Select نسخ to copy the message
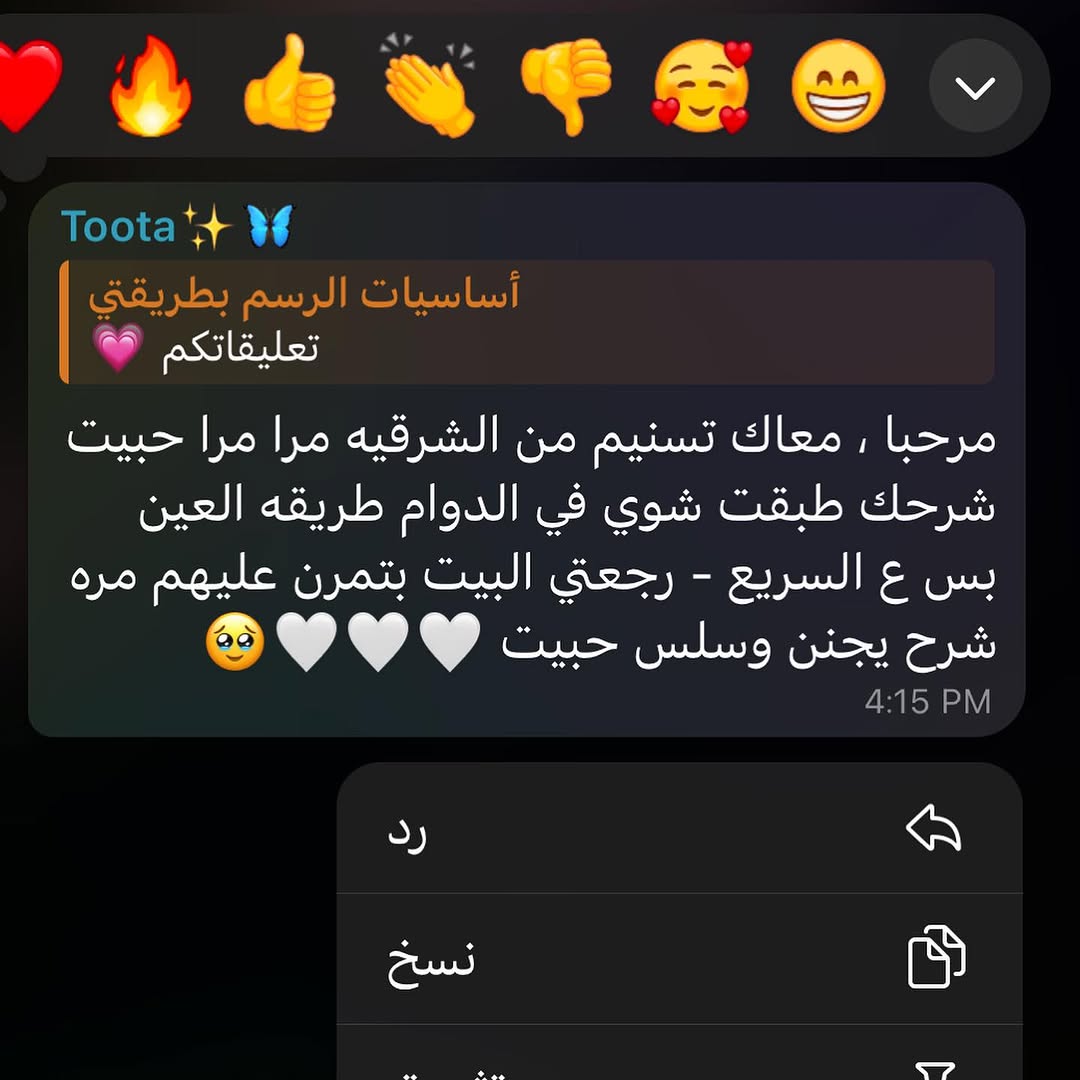The width and height of the screenshot is (1080, 1080). pos(678,959)
